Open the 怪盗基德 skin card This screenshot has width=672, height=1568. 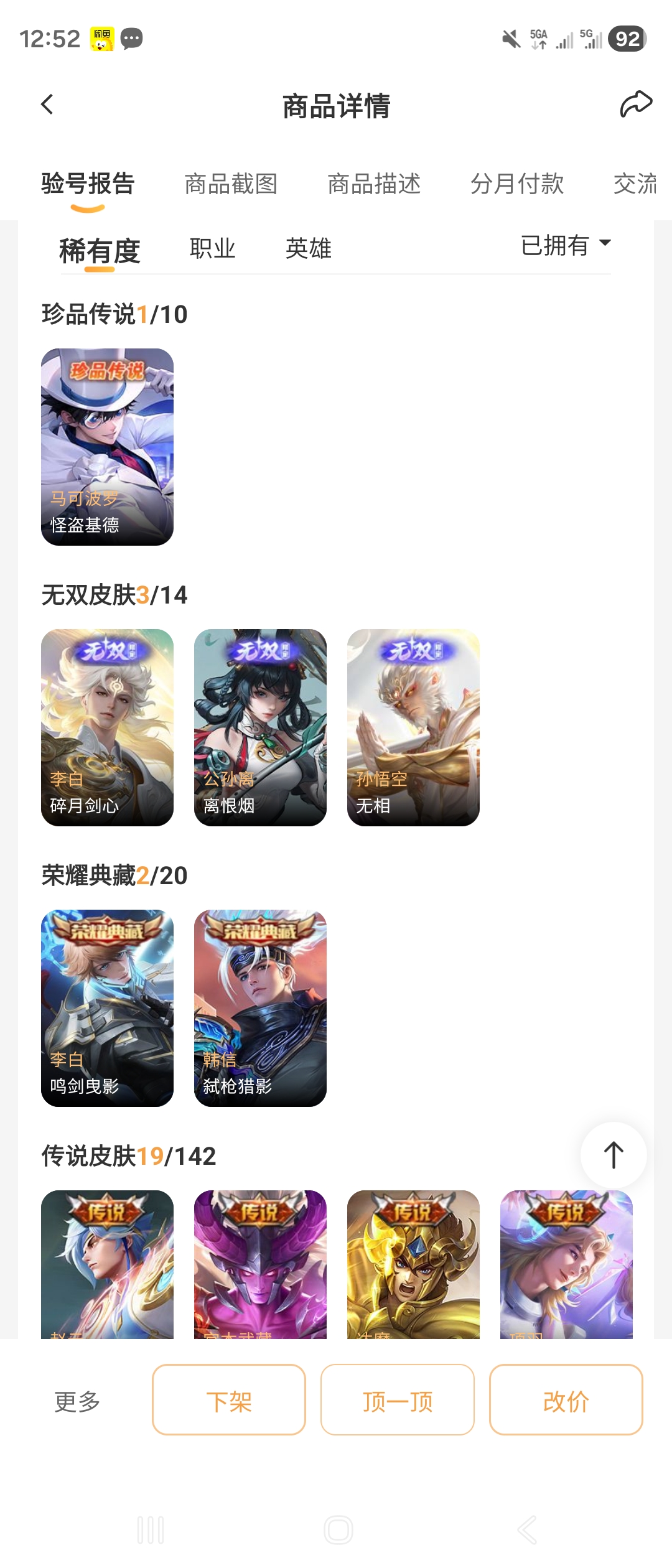[x=107, y=447]
